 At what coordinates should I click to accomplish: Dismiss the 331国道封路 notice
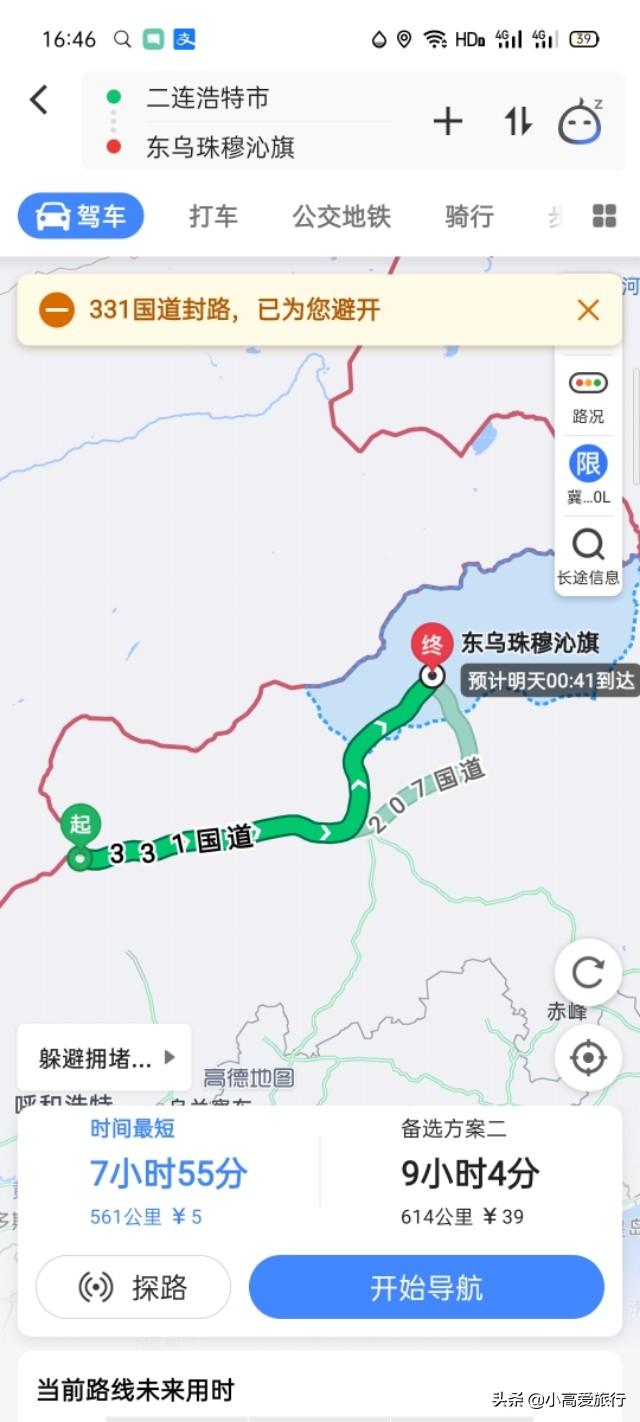coord(588,310)
